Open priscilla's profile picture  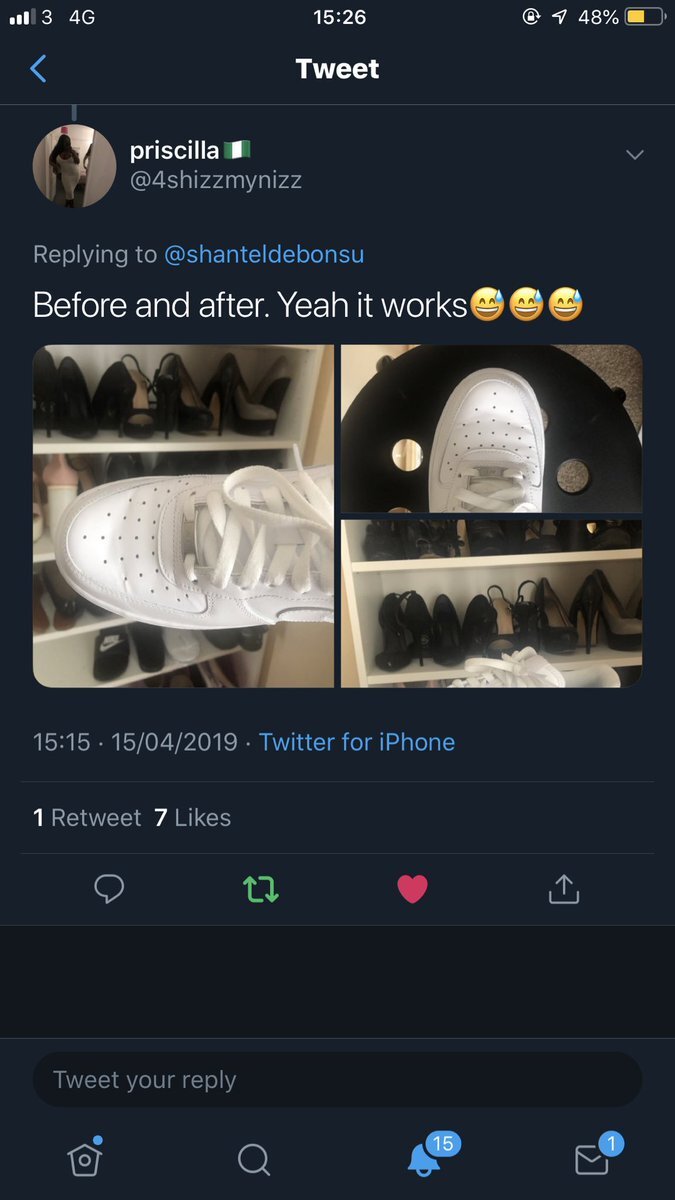74,166
